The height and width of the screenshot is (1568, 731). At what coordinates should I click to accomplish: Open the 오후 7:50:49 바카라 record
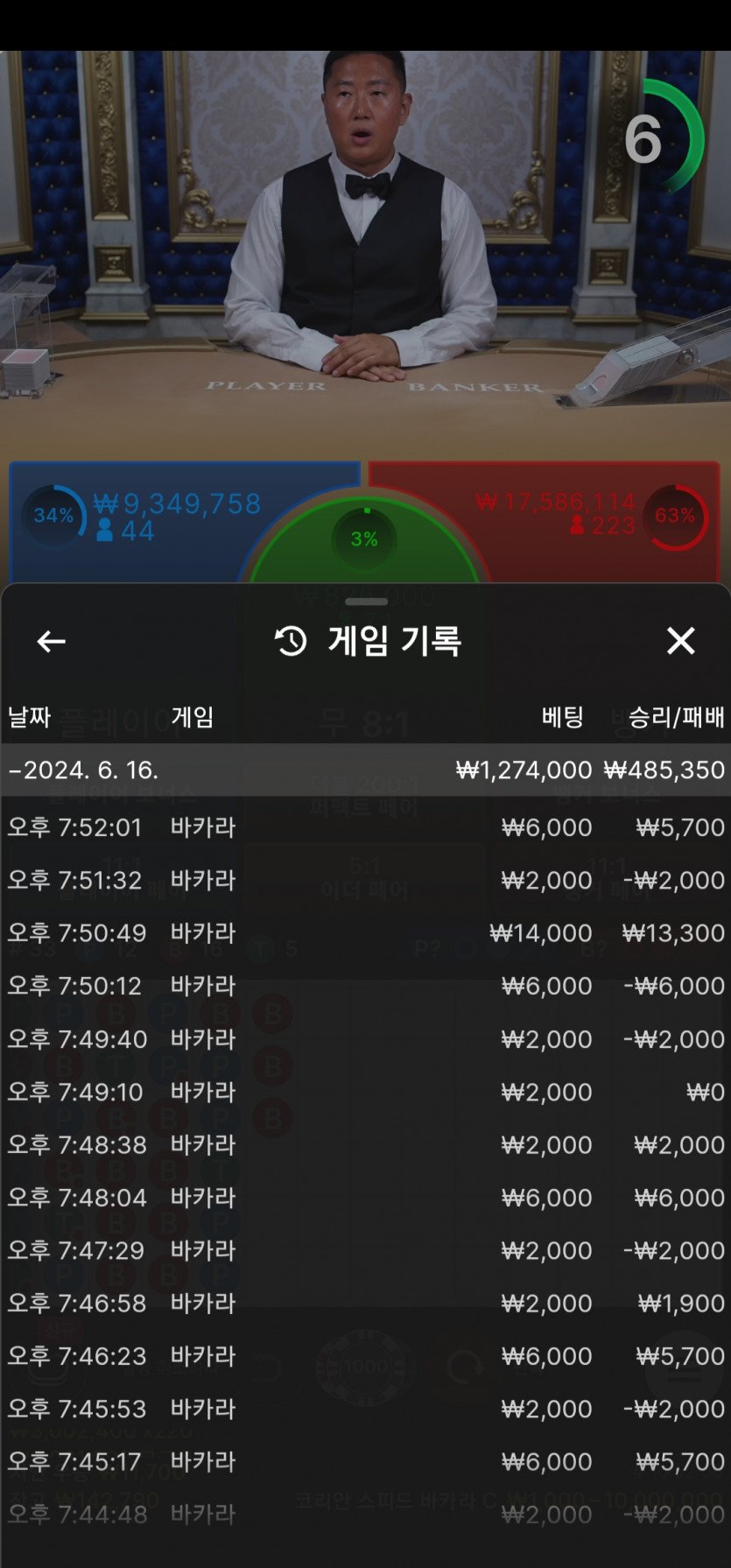click(365, 933)
